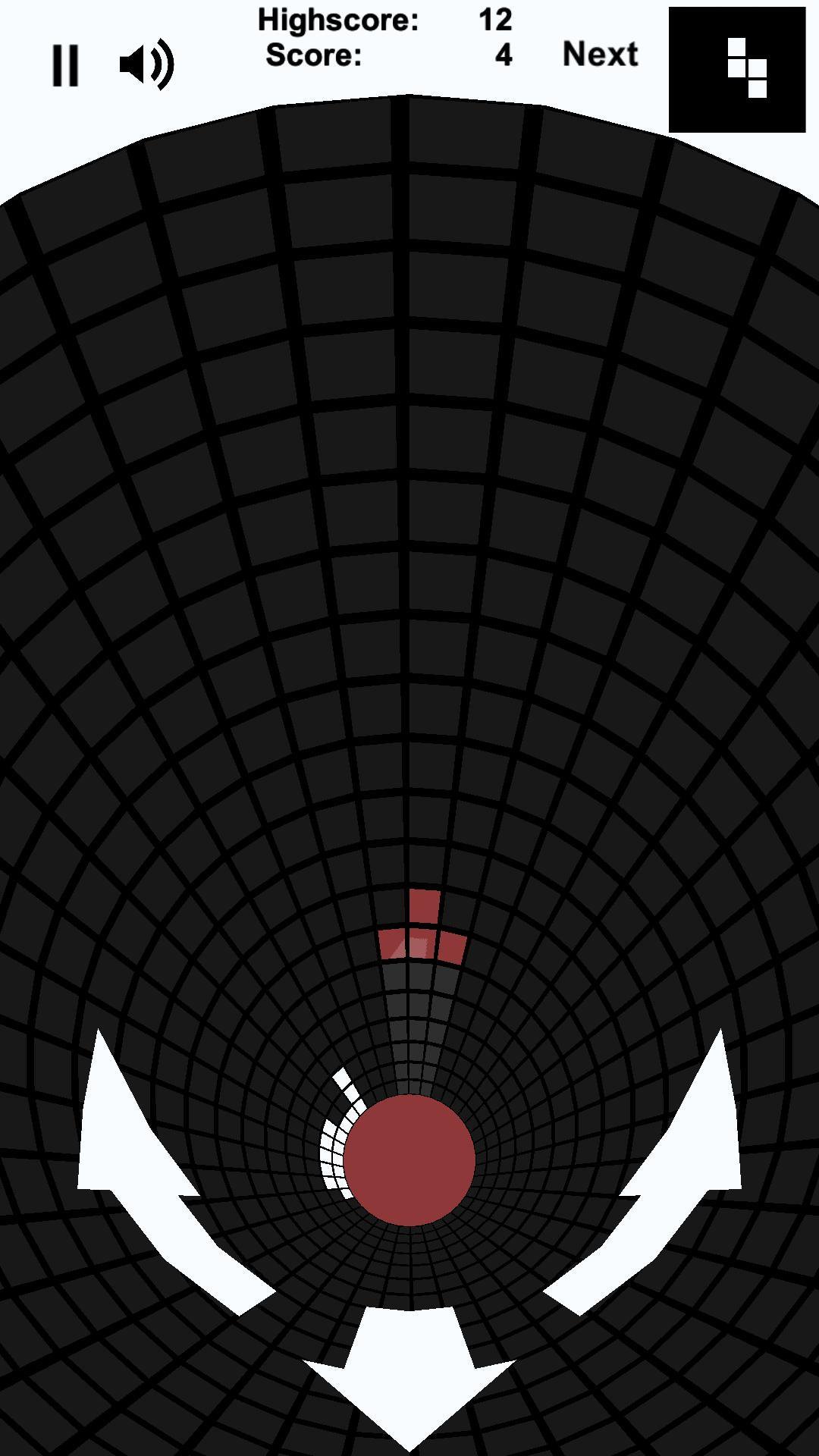Viewport: 819px width, 1456px height.
Task: Pause the game
Action: coord(65,65)
